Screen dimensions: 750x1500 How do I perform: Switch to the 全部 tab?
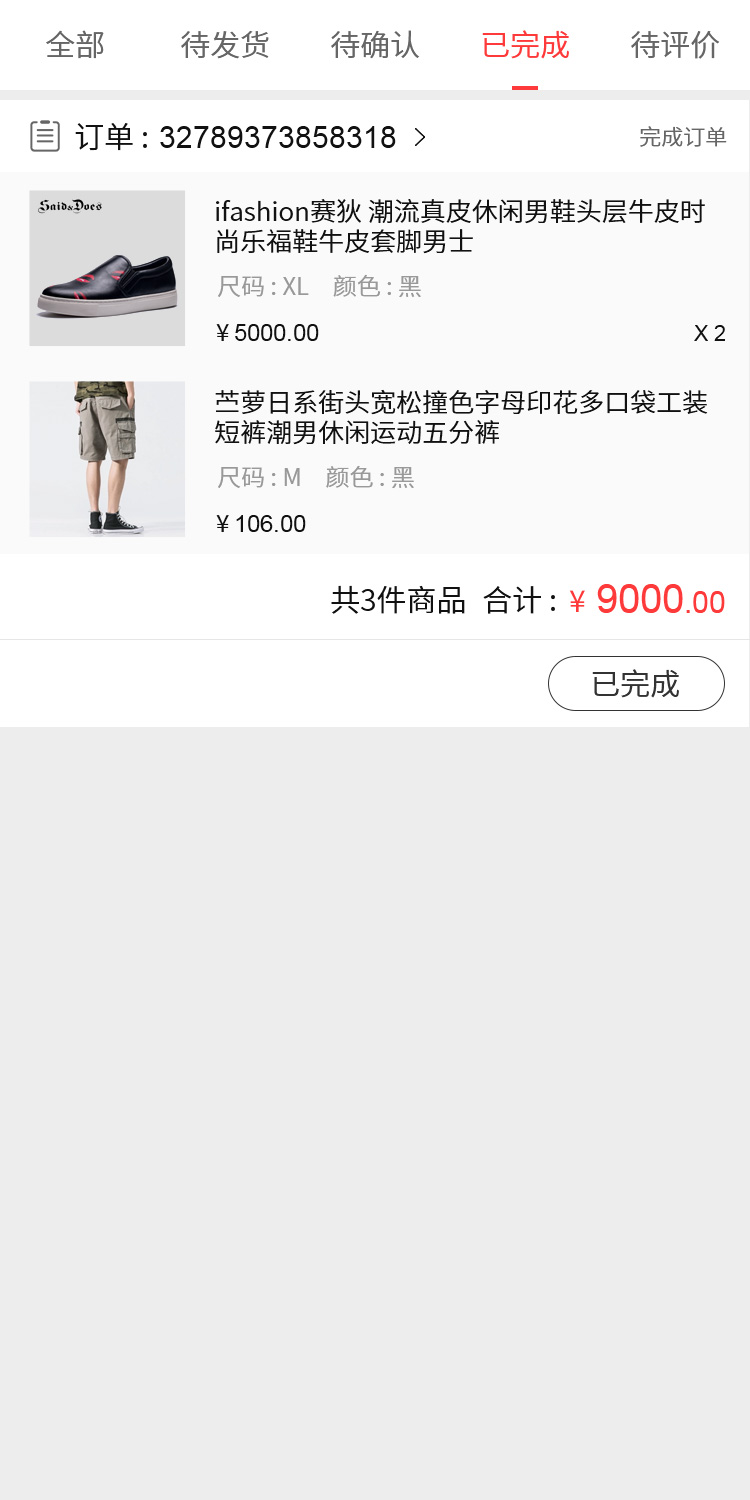point(75,45)
